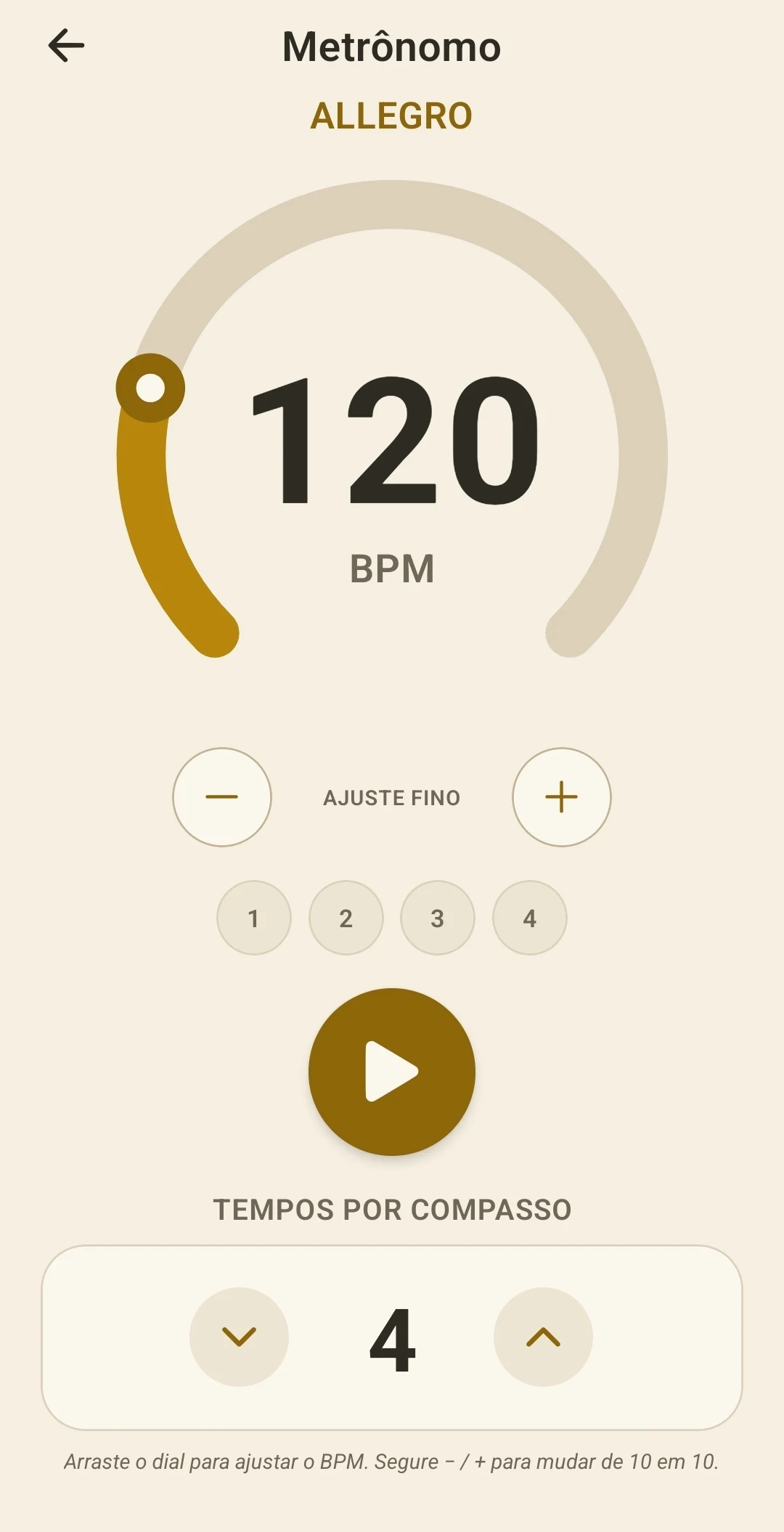Go back using the arrow icon
Viewport: 784px width, 1532px height.
[66, 46]
